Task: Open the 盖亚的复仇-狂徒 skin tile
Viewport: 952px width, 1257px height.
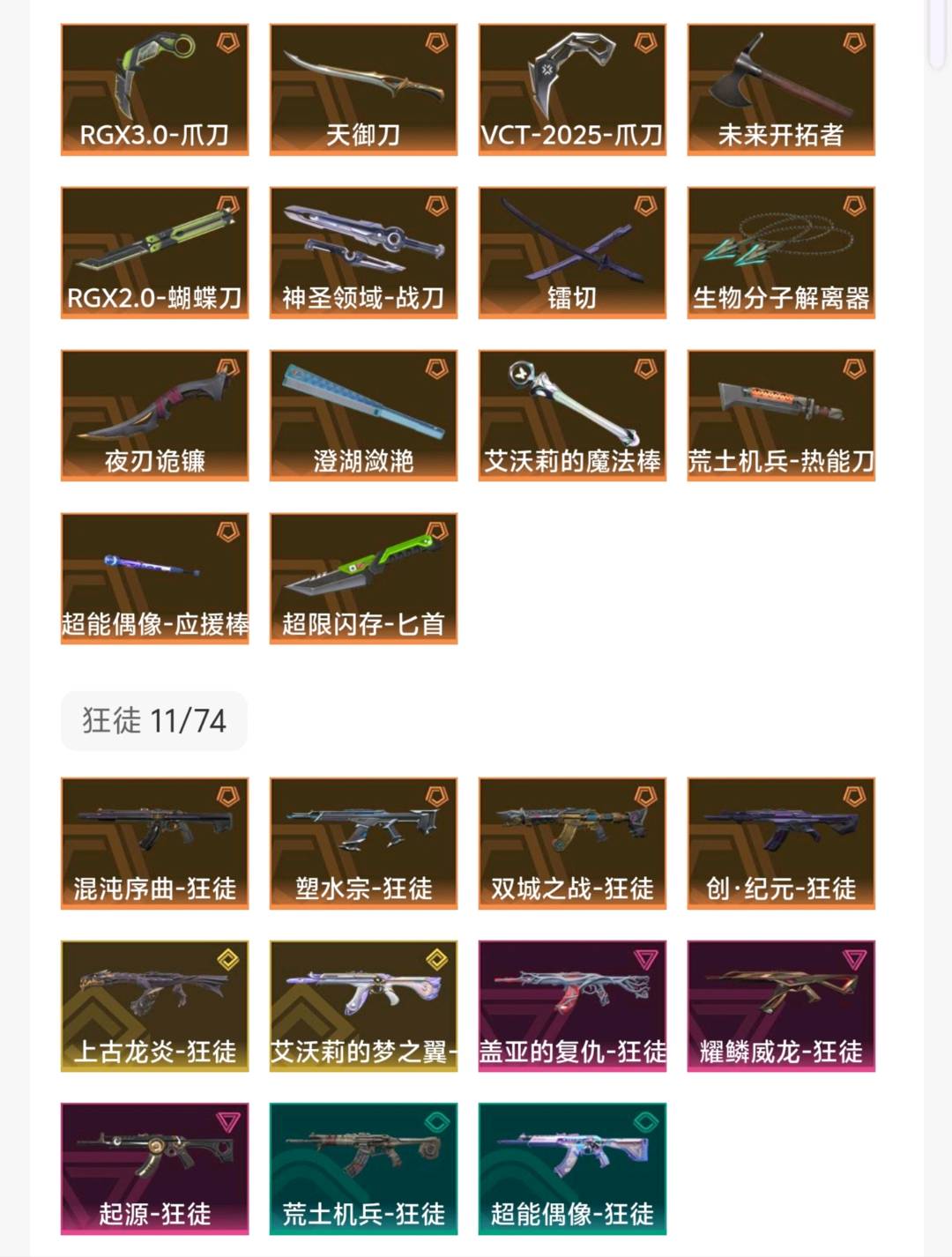Action: 572,1006
